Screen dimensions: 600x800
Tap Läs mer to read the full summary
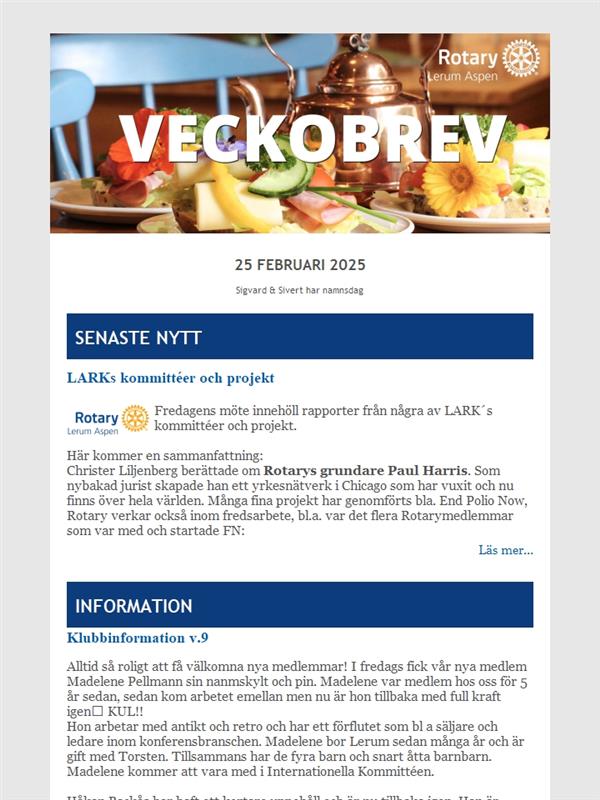click(x=505, y=550)
